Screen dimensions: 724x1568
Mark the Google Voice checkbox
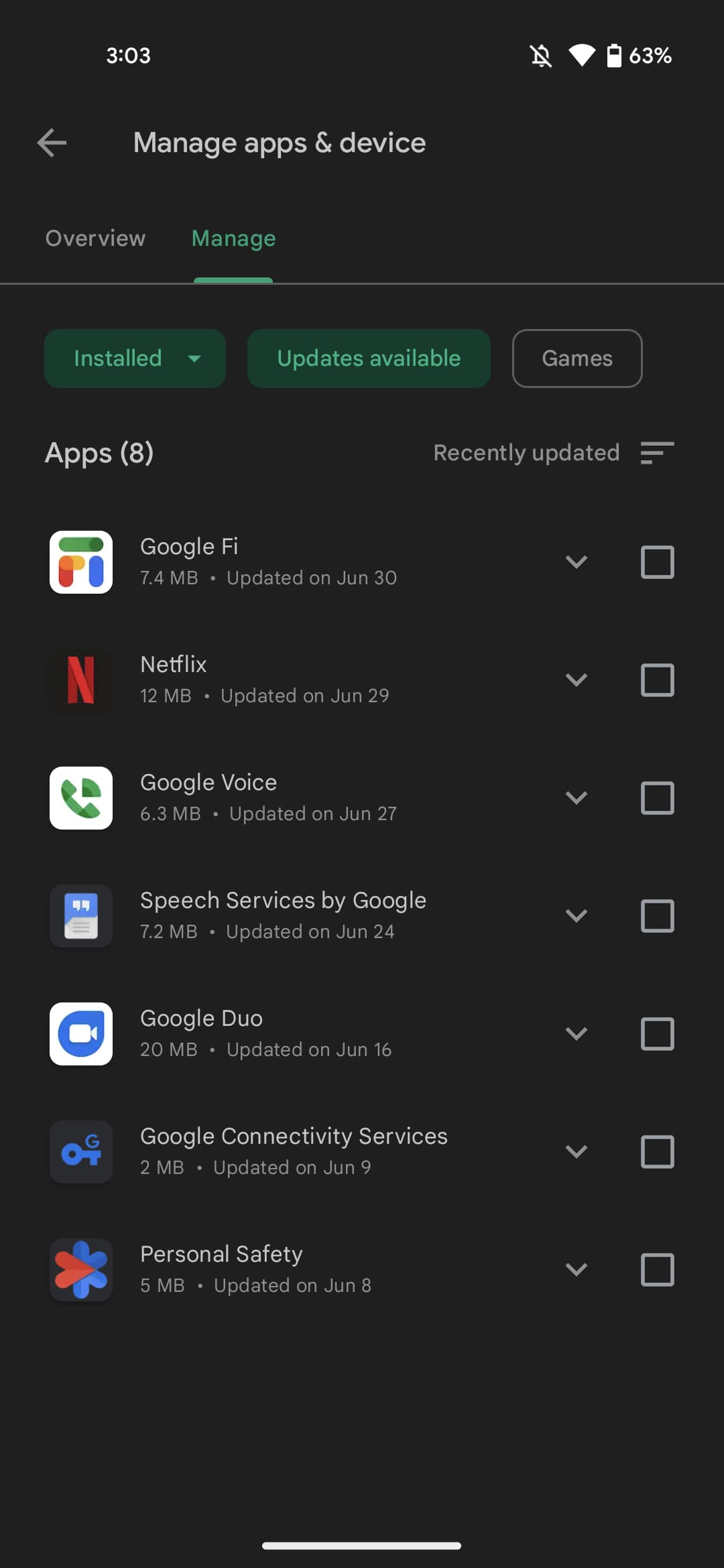[x=657, y=797]
